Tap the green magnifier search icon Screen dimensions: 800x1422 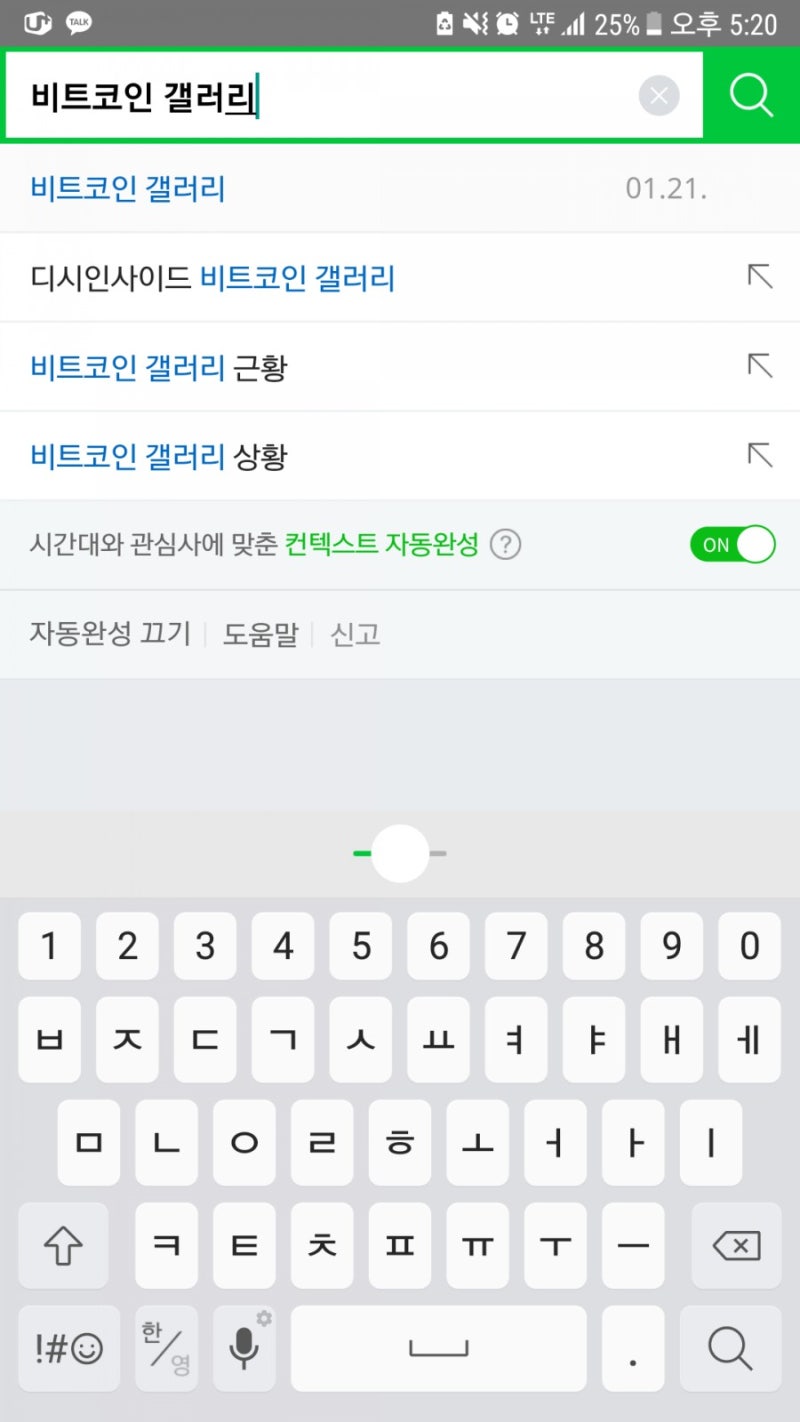pos(749,95)
